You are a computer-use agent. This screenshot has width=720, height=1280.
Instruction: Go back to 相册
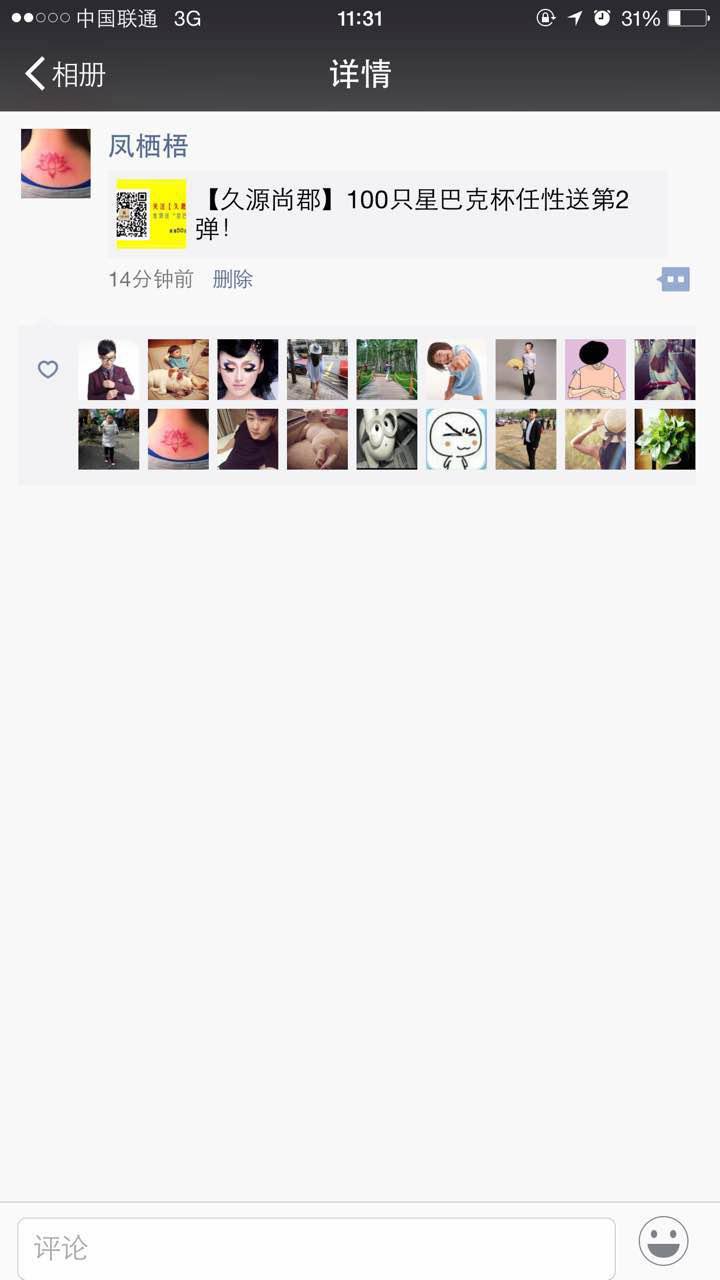tap(66, 74)
